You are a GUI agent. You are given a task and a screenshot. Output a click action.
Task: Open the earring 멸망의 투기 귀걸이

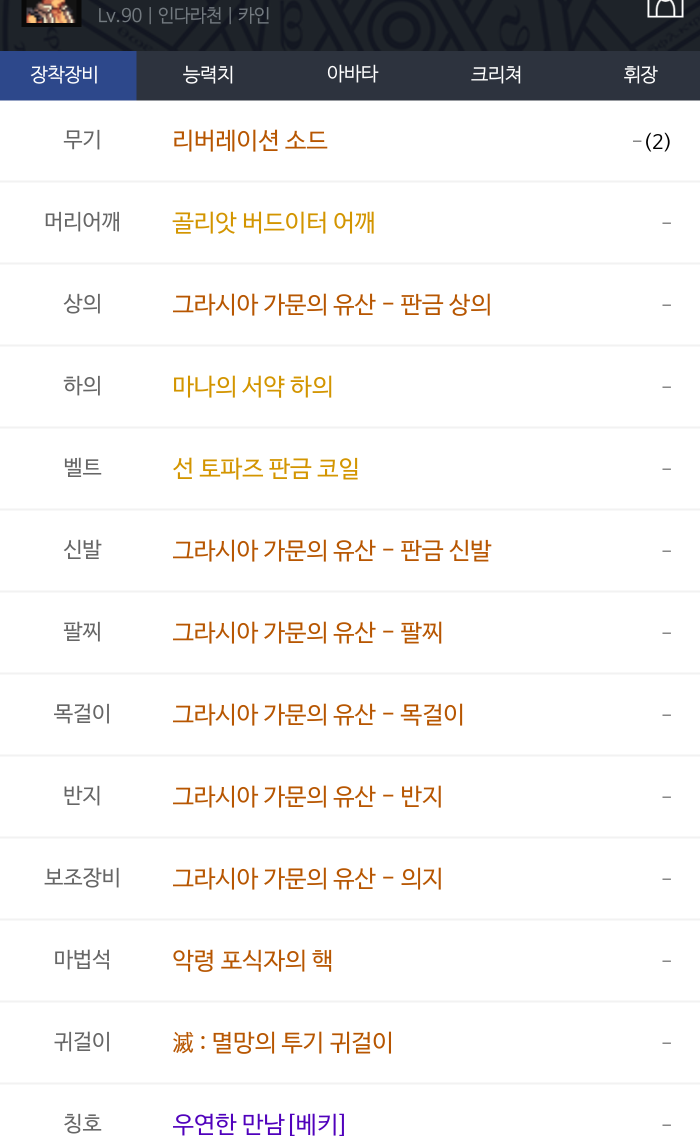(x=283, y=1043)
